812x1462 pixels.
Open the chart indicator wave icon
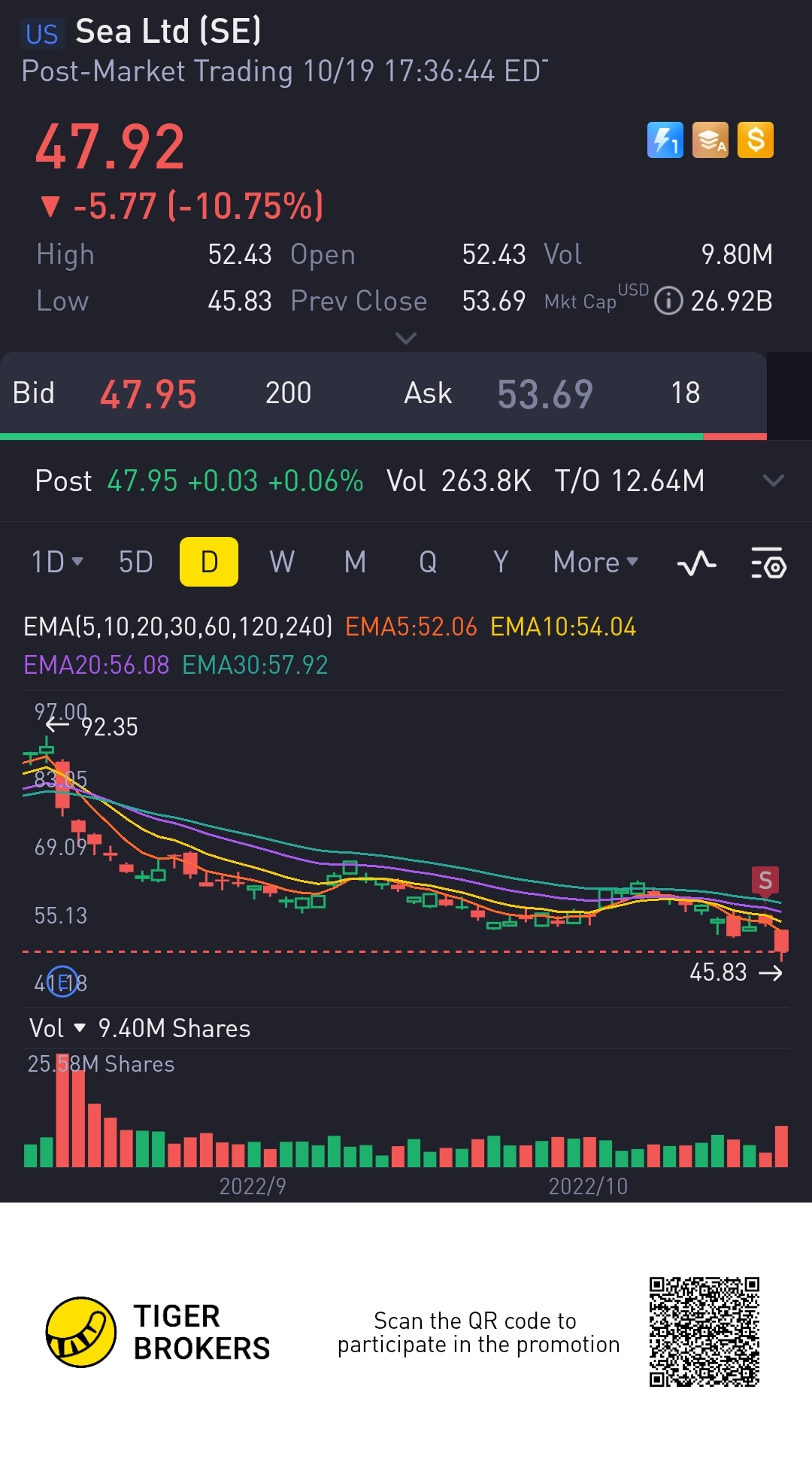pos(696,563)
